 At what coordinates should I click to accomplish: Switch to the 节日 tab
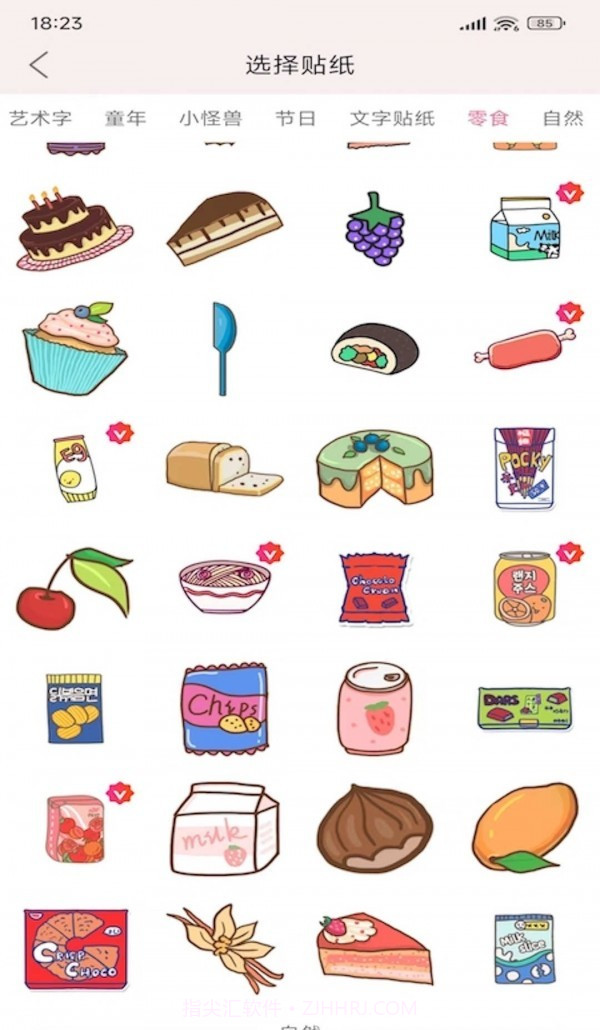[x=295, y=118]
